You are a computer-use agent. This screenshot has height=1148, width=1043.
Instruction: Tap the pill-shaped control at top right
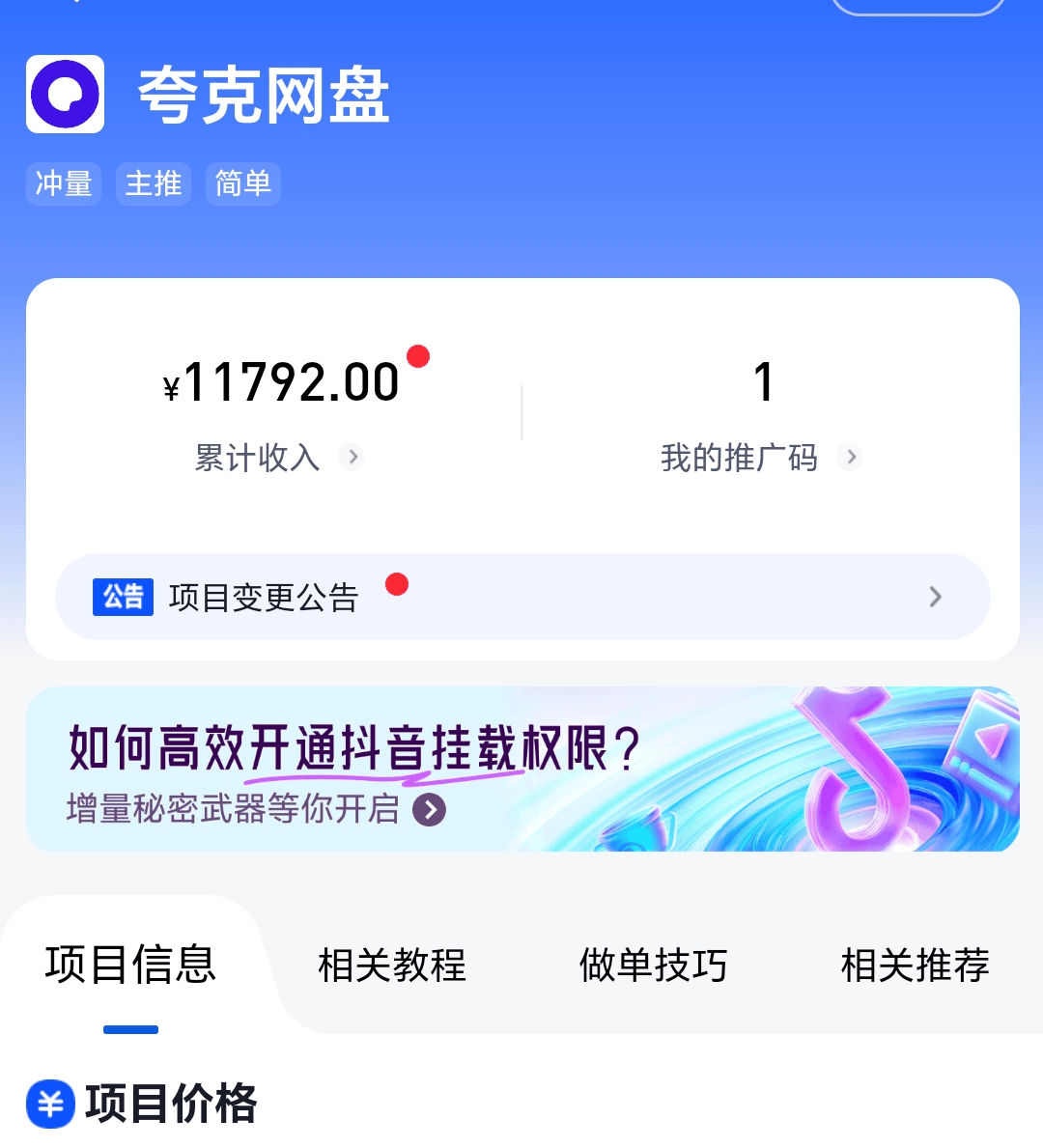[x=917, y=5]
